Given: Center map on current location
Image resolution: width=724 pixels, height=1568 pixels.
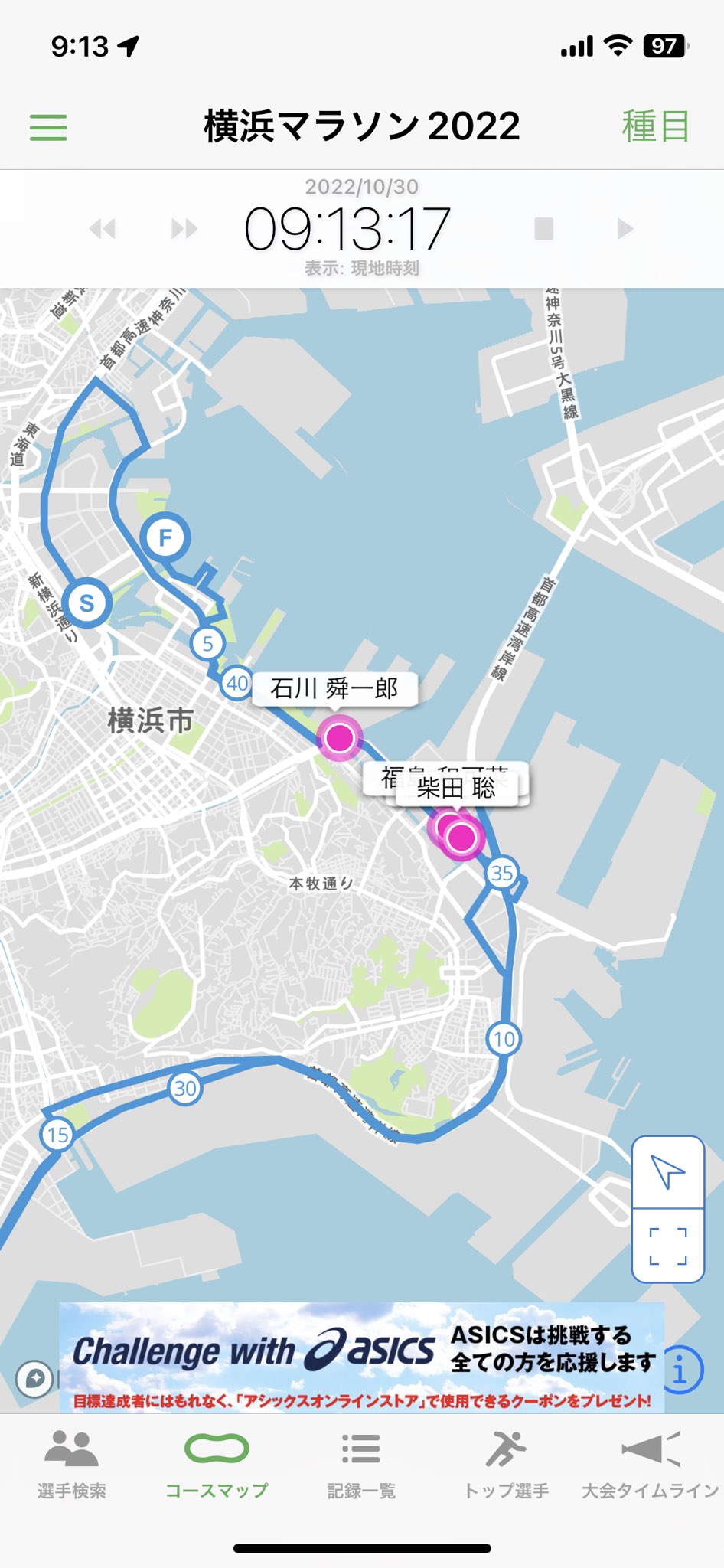Looking at the screenshot, I should point(667,1172).
